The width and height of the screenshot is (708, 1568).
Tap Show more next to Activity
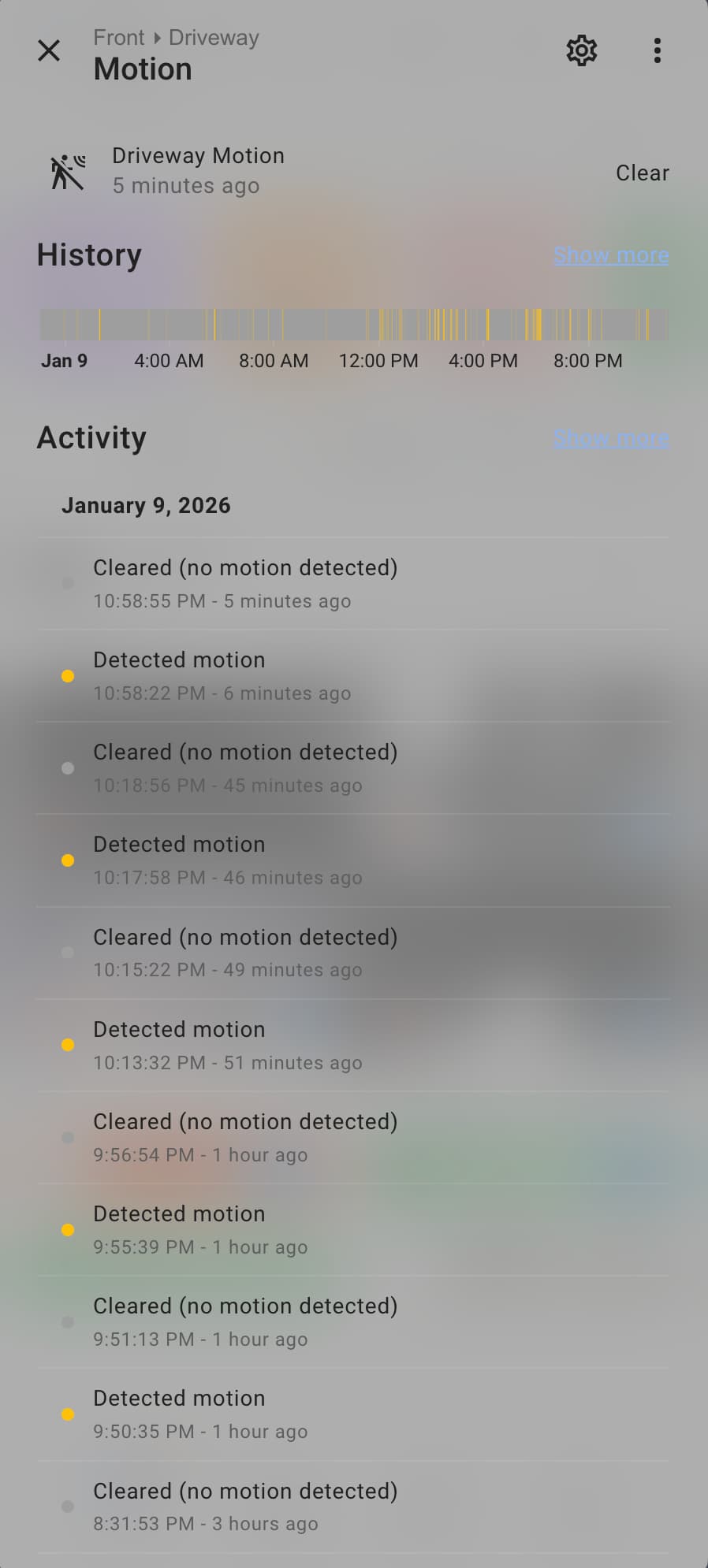[x=611, y=438]
